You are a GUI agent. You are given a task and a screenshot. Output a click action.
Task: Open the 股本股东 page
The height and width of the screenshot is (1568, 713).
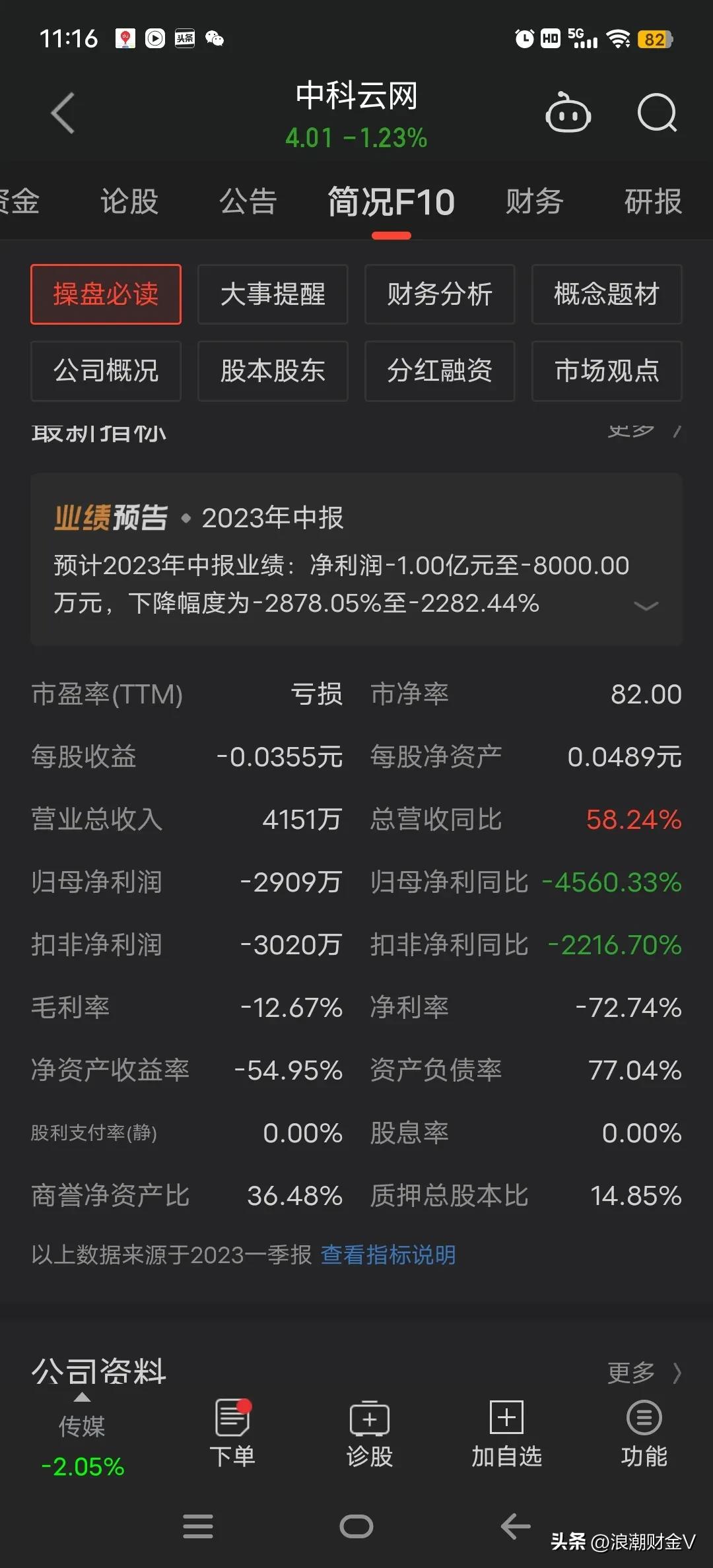coord(273,372)
